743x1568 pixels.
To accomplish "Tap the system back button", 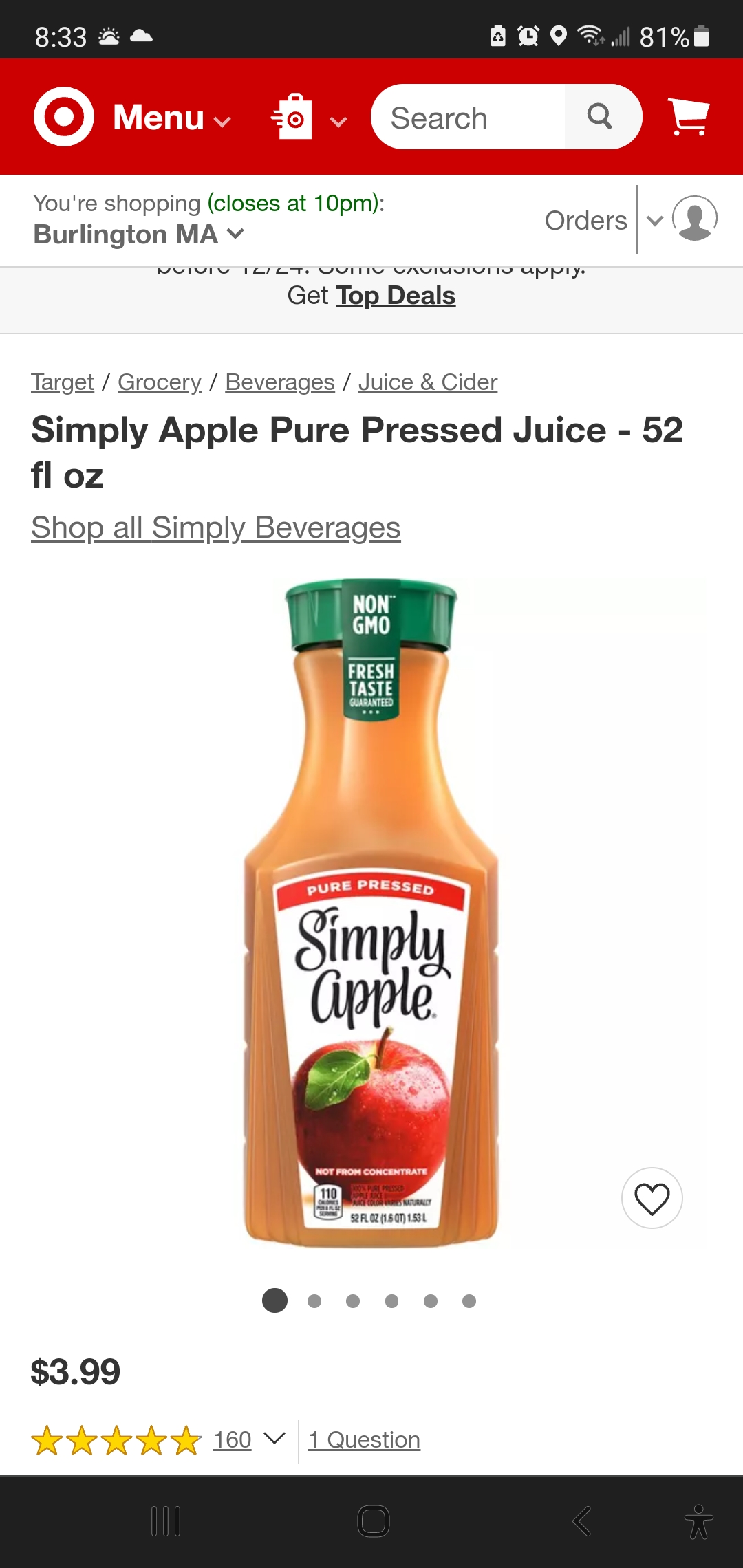I will click(581, 1521).
